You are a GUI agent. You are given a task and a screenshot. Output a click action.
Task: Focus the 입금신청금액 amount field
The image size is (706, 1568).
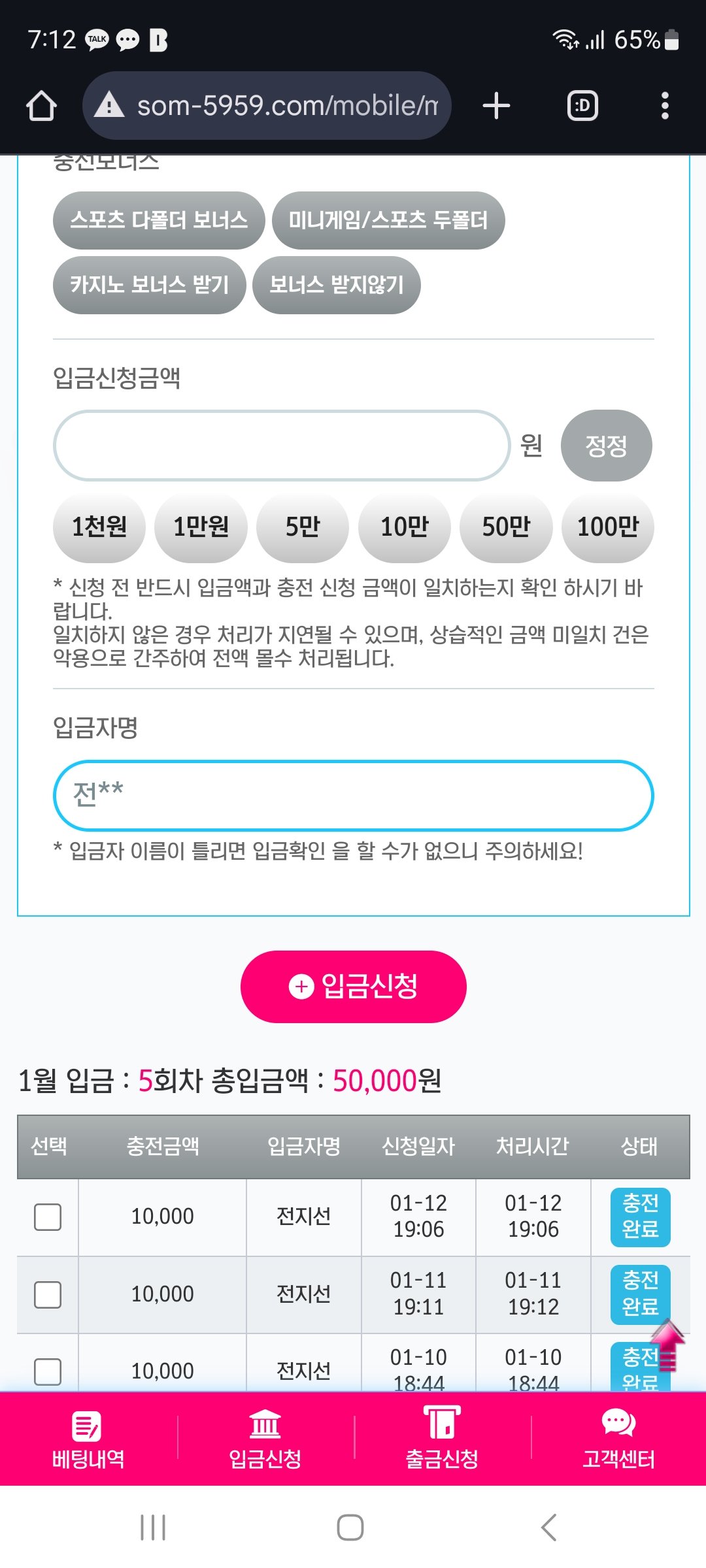(281, 446)
